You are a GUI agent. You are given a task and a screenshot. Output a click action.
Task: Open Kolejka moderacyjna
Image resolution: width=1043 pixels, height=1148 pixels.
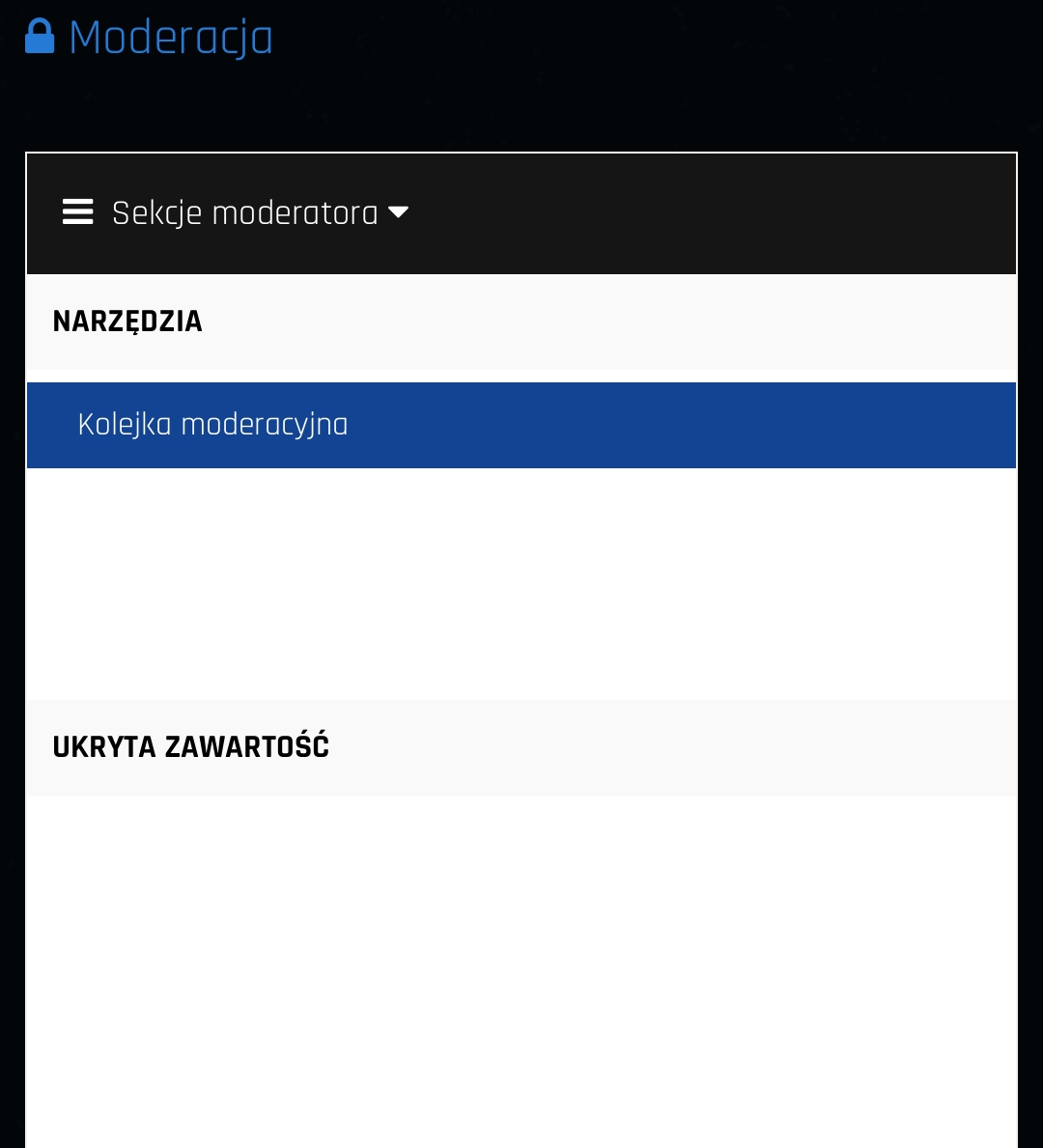click(212, 425)
